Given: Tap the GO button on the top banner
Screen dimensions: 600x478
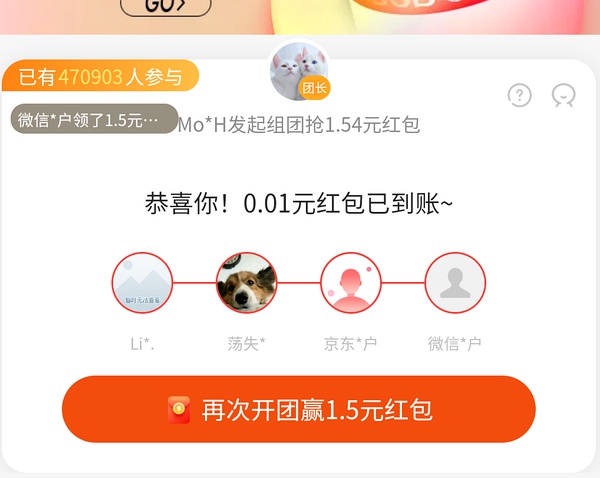Looking at the screenshot, I should pos(166,6).
